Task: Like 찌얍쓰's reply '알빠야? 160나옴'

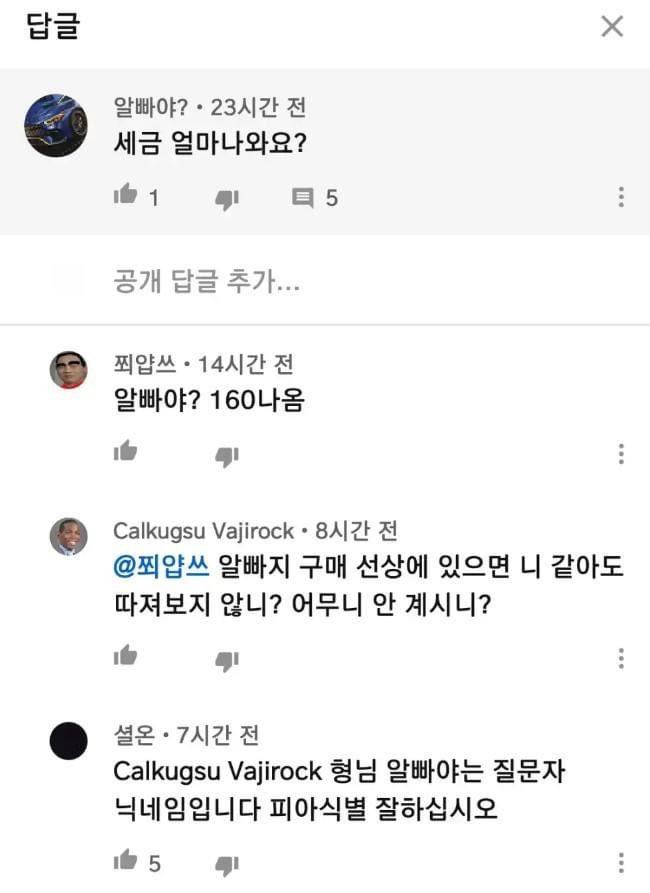Action: tap(126, 452)
